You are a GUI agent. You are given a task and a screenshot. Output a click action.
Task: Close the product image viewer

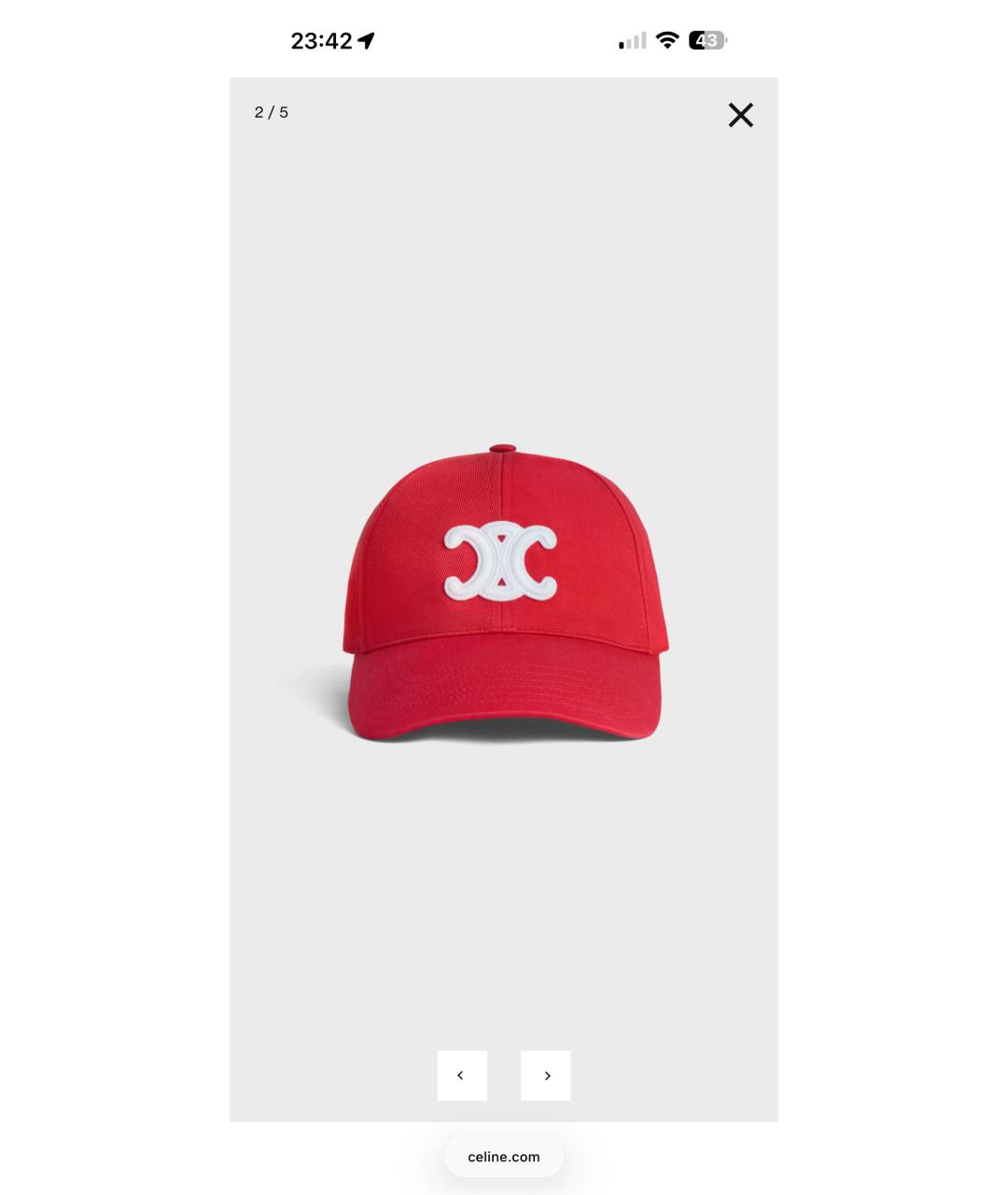pyautogui.click(x=740, y=115)
